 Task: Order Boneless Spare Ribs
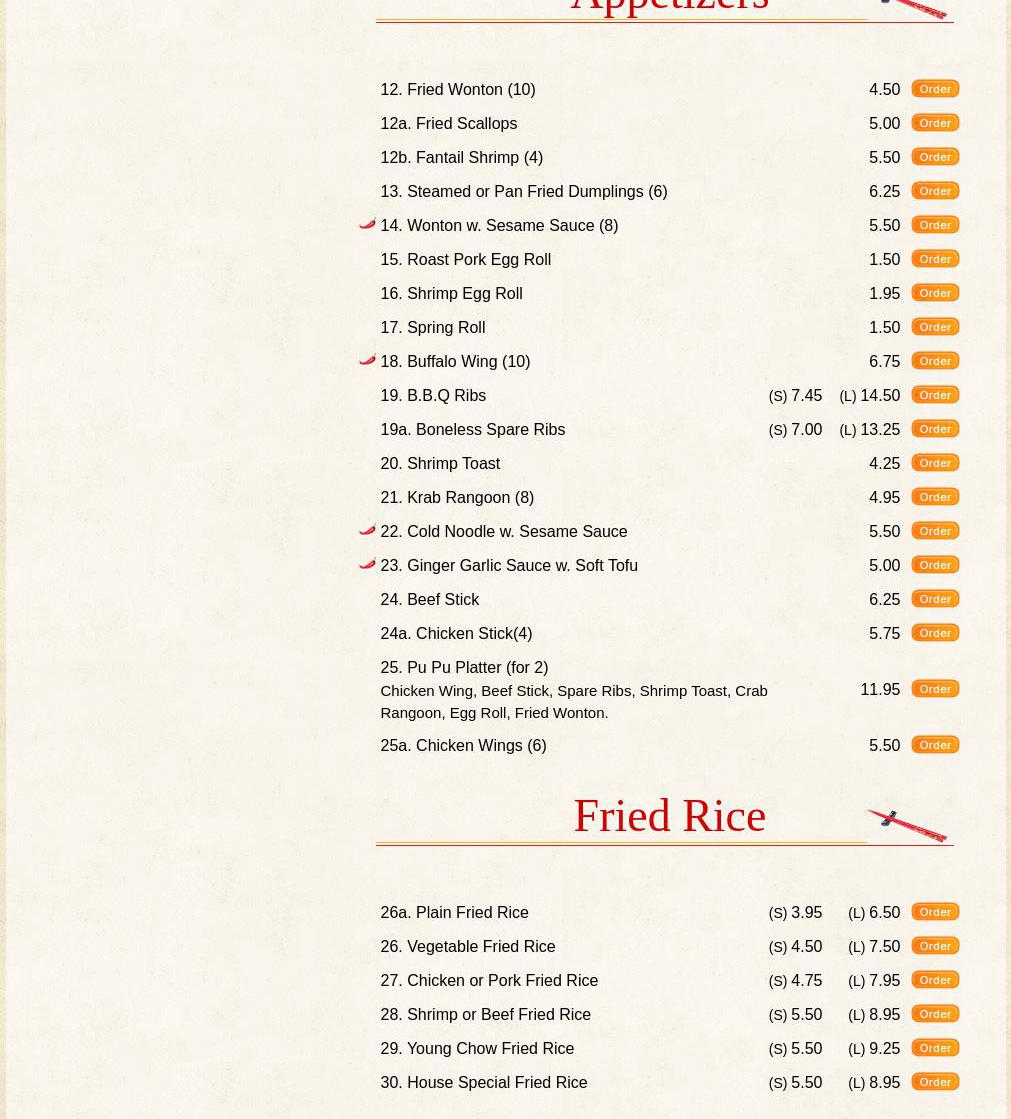point(935,429)
